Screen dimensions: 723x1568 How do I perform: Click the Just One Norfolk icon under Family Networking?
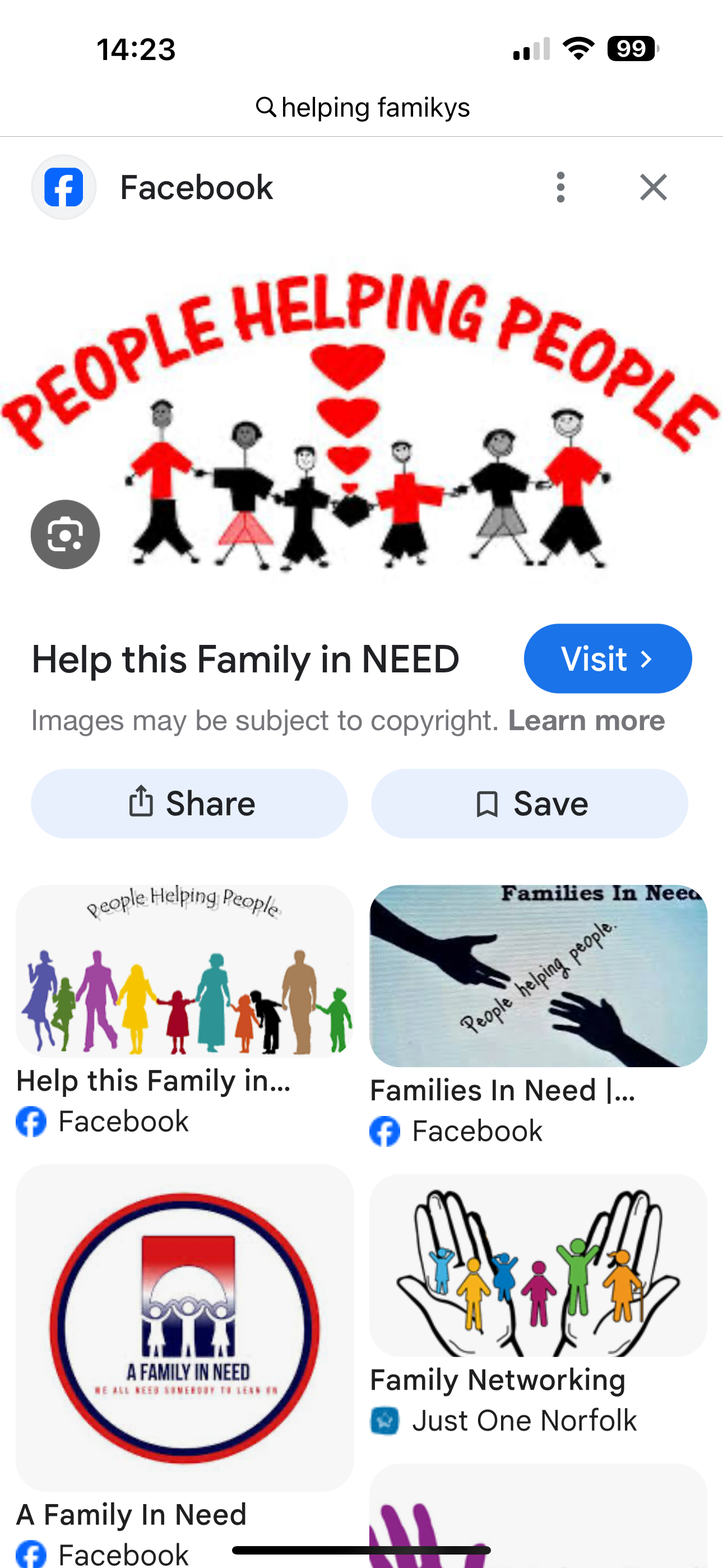(x=384, y=1421)
